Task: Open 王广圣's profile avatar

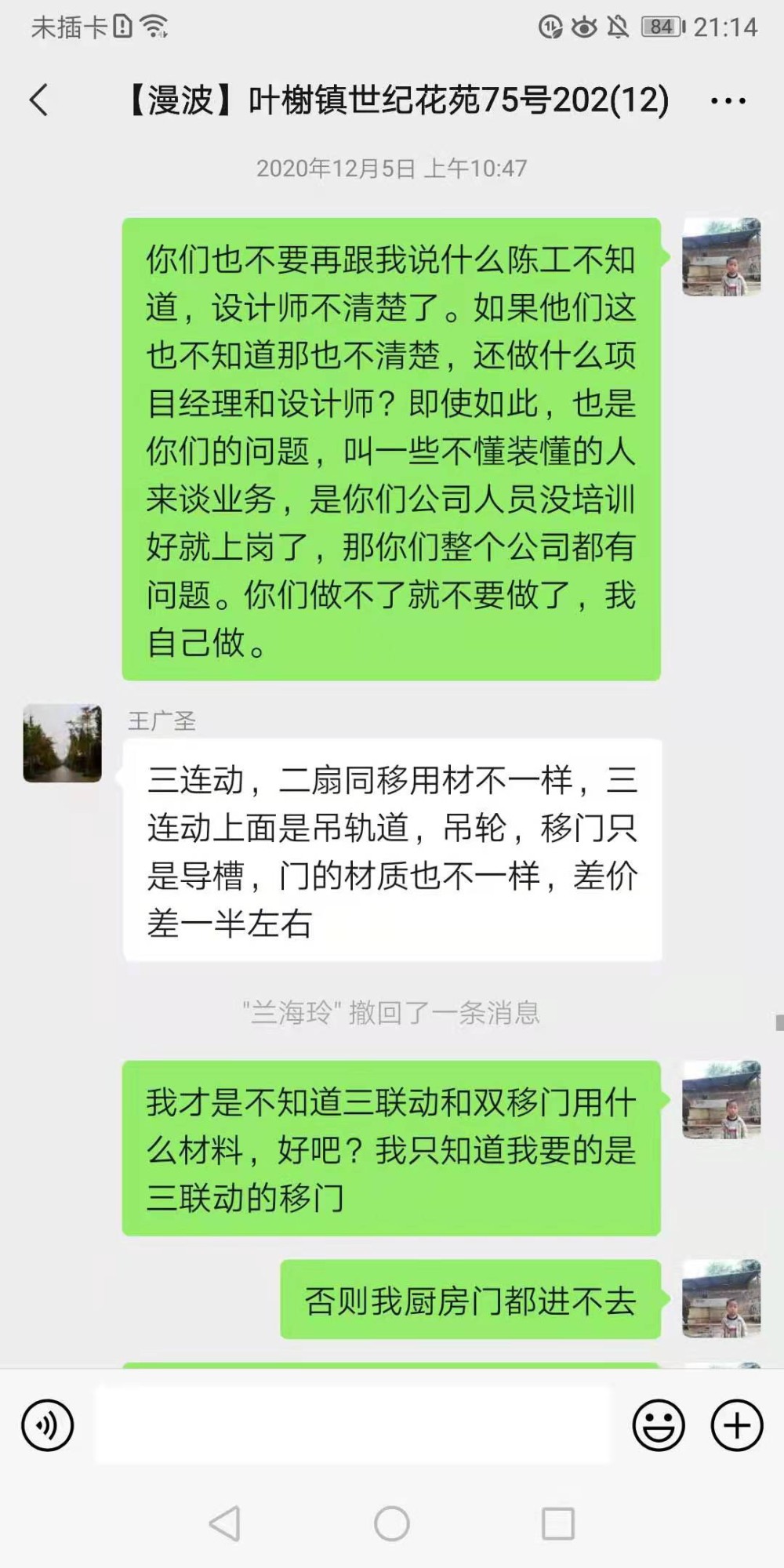Action: click(x=63, y=743)
